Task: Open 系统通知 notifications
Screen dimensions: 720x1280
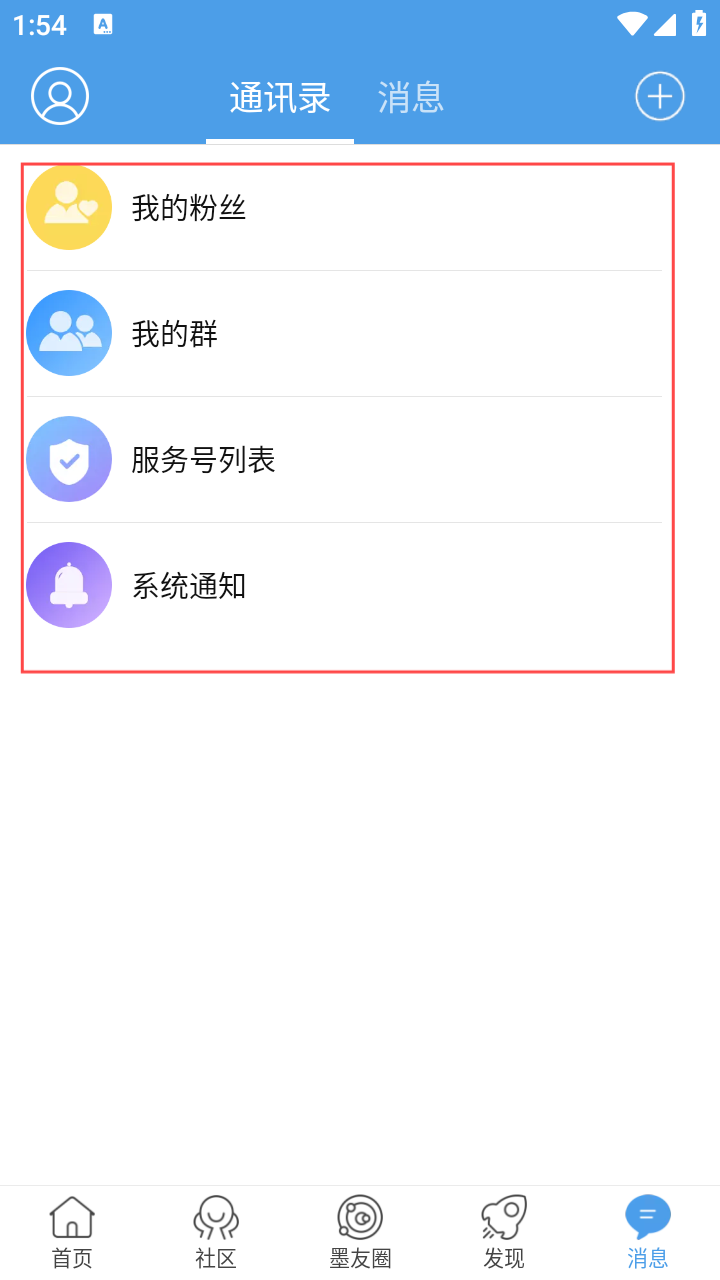Action: point(344,586)
